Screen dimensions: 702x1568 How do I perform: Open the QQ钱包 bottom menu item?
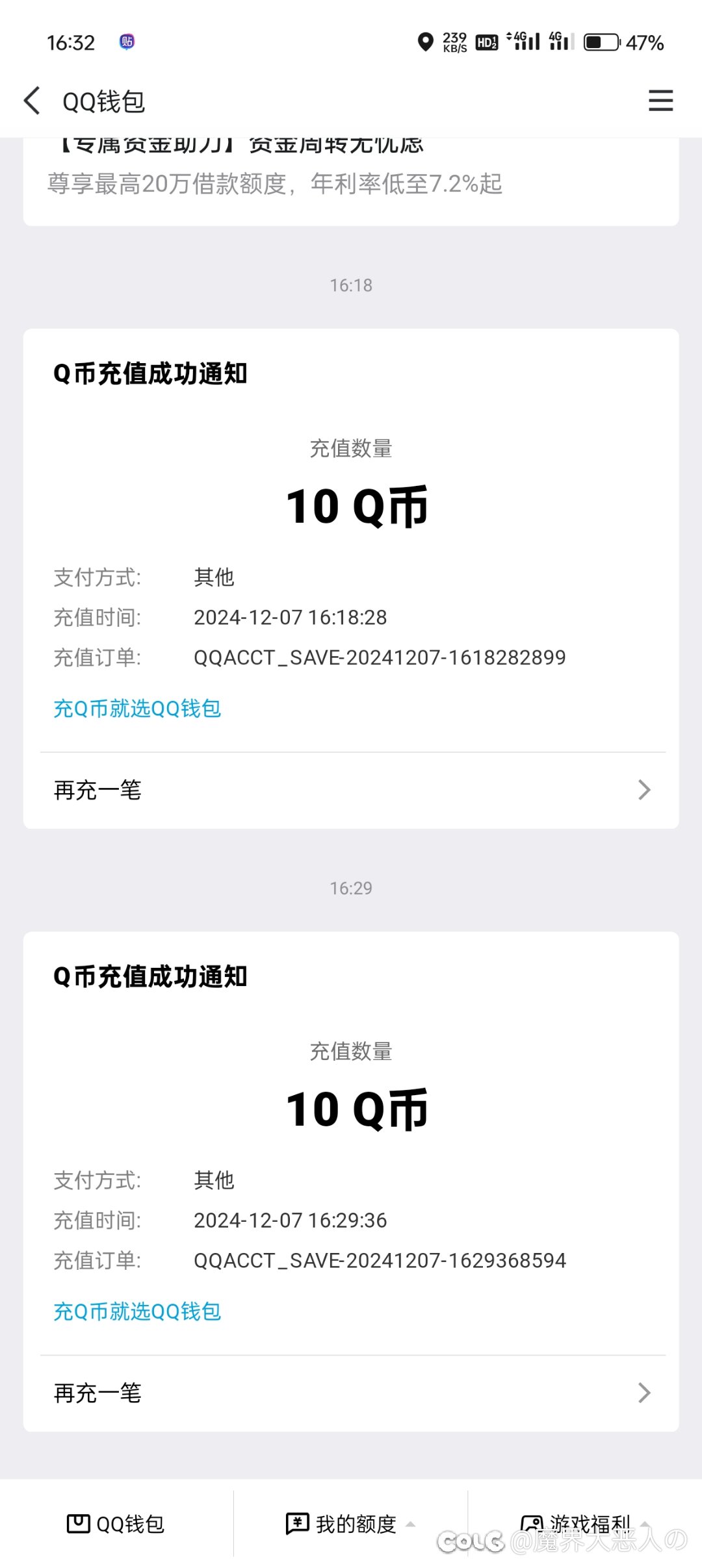click(x=116, y=1524)
